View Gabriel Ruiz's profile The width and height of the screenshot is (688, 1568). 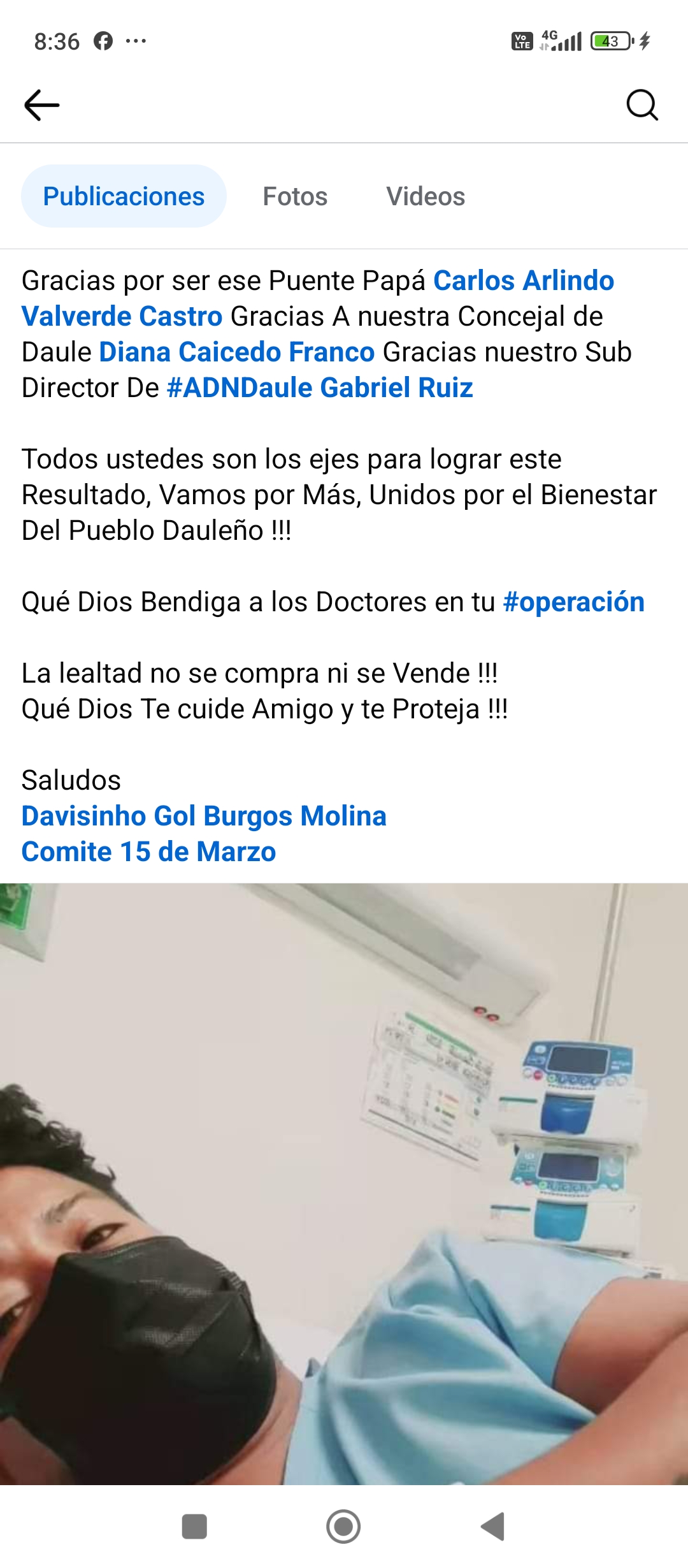pos(397,388)
